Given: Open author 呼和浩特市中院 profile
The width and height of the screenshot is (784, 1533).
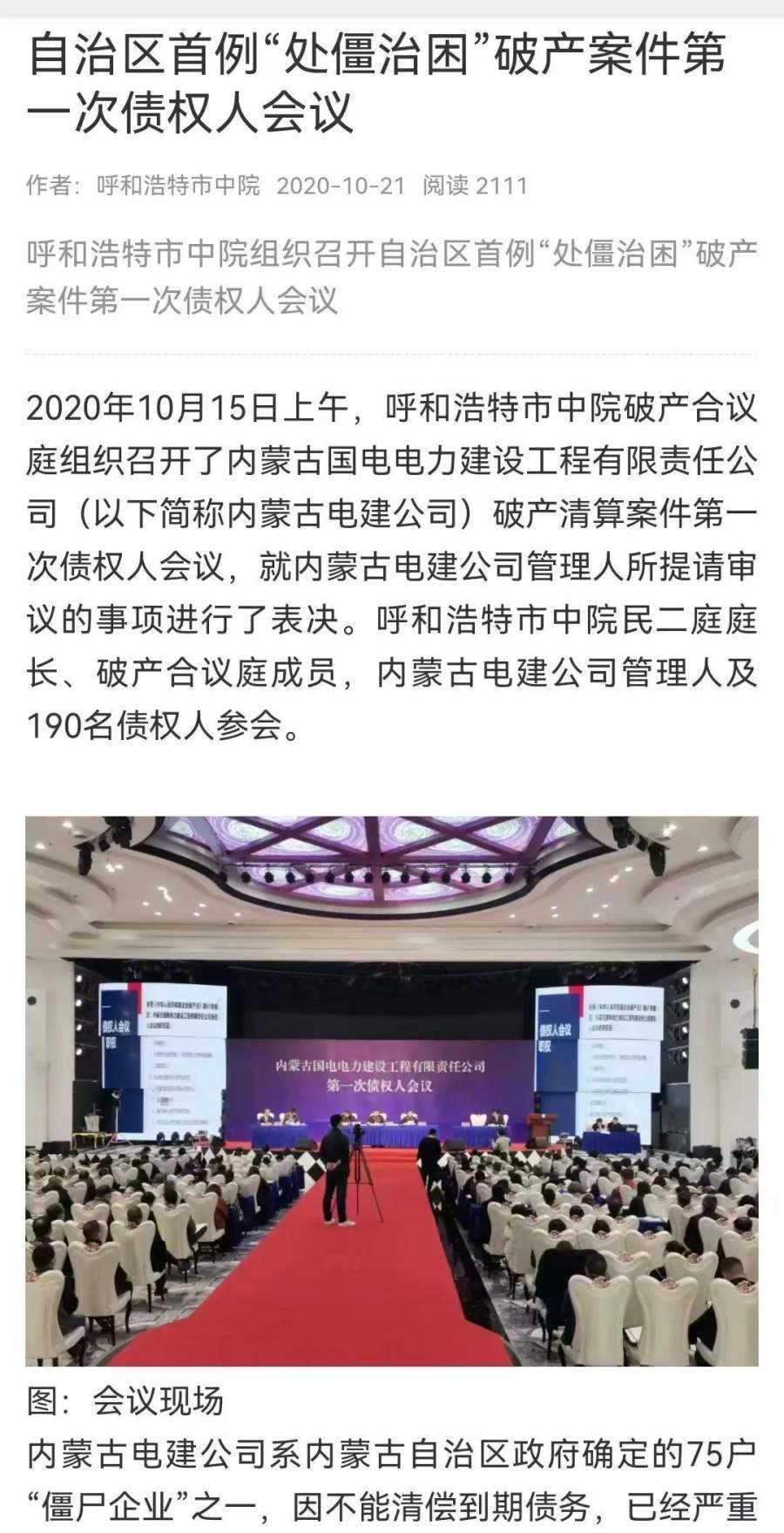Looking at the screenshot, I should point(178,186).
